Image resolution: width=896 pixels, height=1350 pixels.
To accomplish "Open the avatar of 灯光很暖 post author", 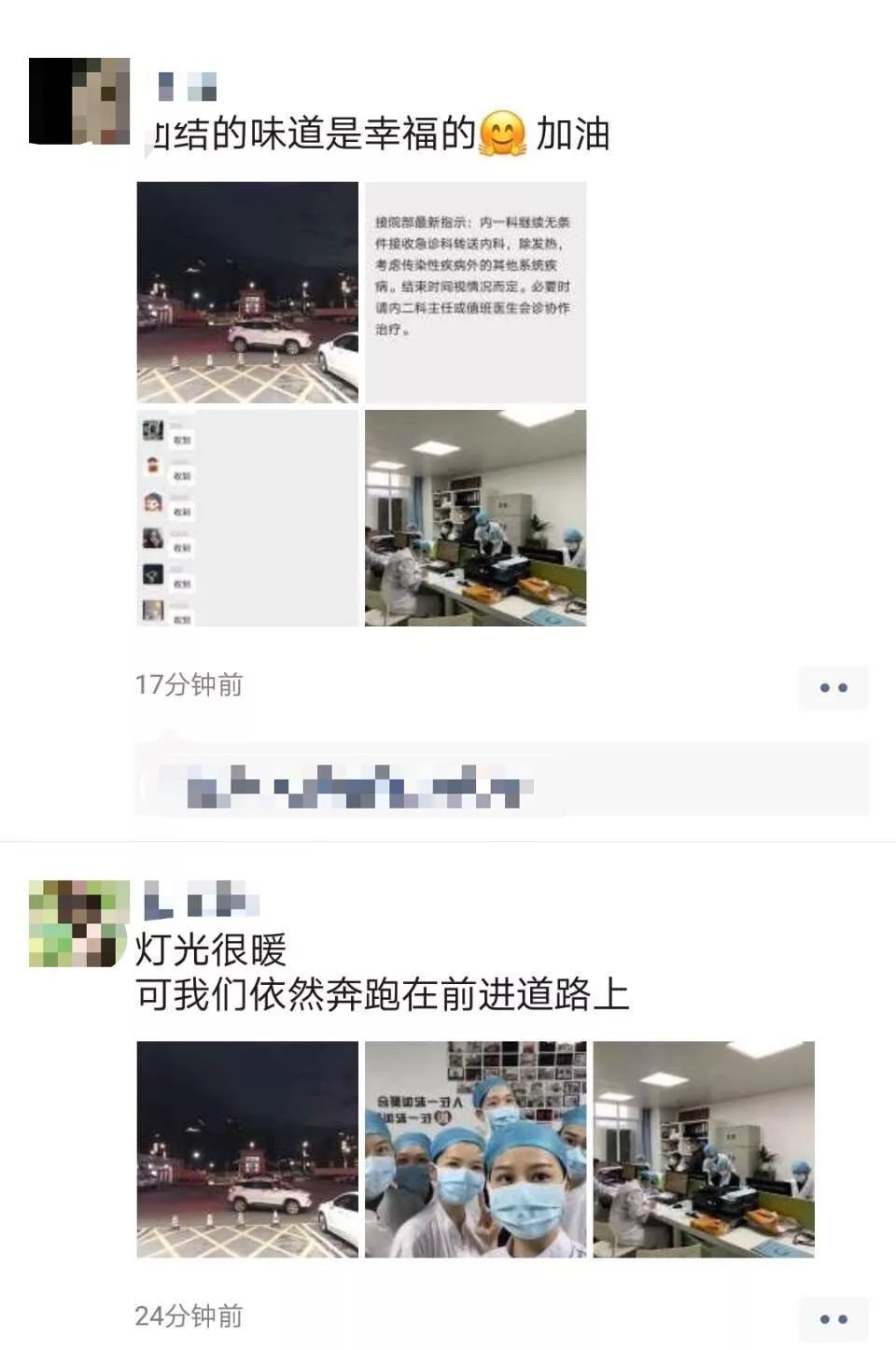I will click(x=79, y=923).
